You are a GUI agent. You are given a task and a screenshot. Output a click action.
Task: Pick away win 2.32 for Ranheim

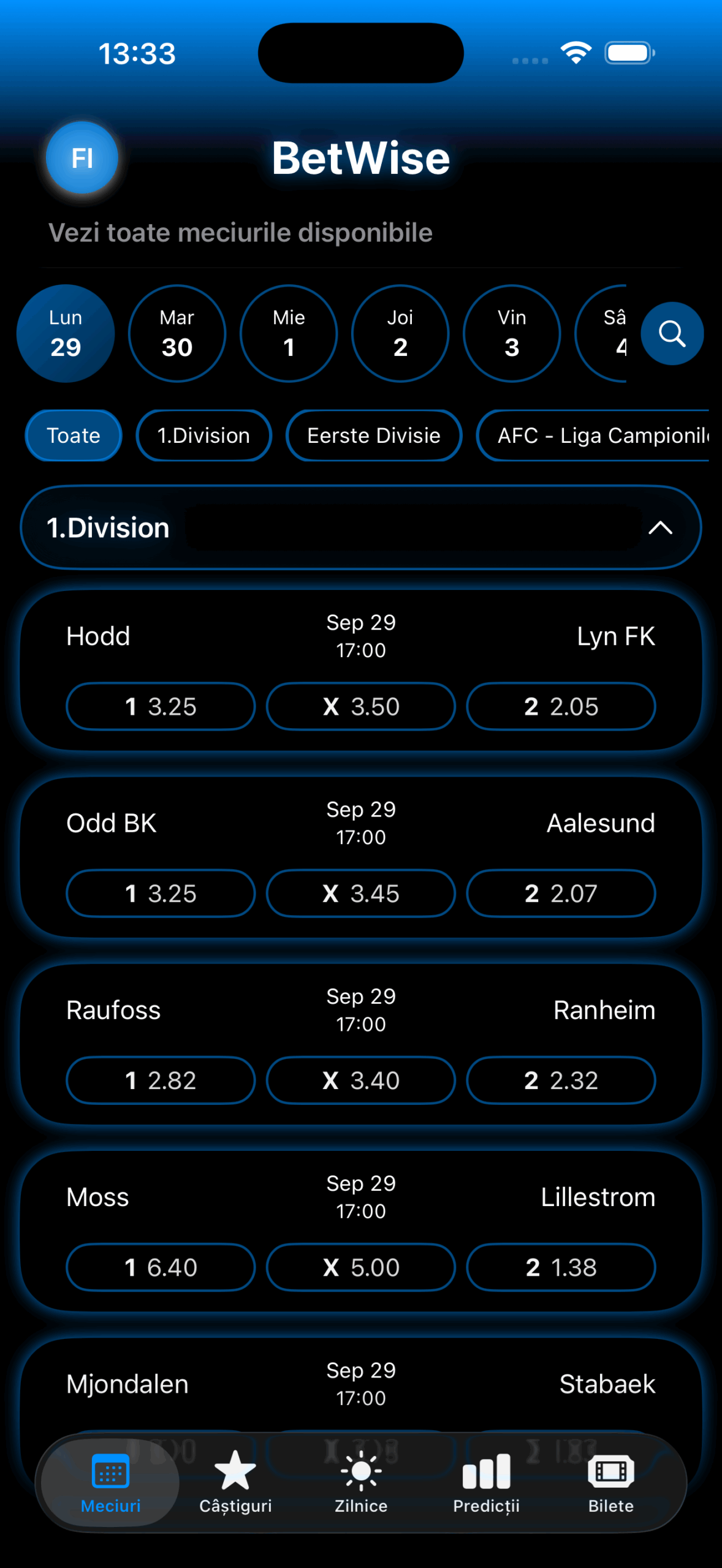(x=561, y=1080)
